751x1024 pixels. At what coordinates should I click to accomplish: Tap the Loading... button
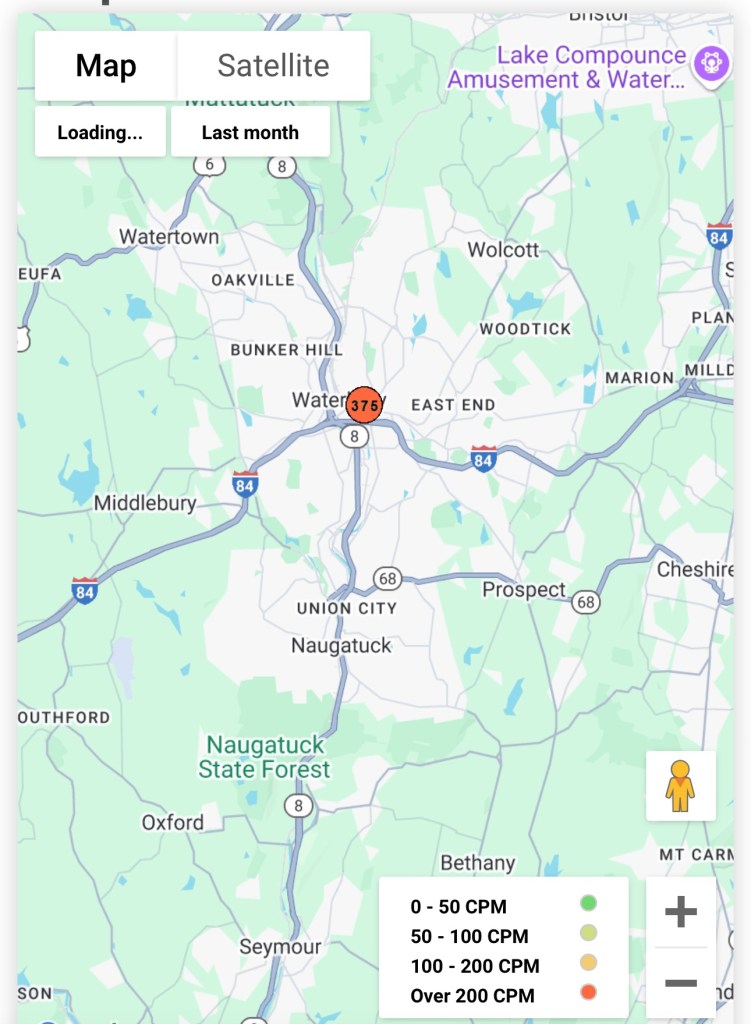(100, 132)
